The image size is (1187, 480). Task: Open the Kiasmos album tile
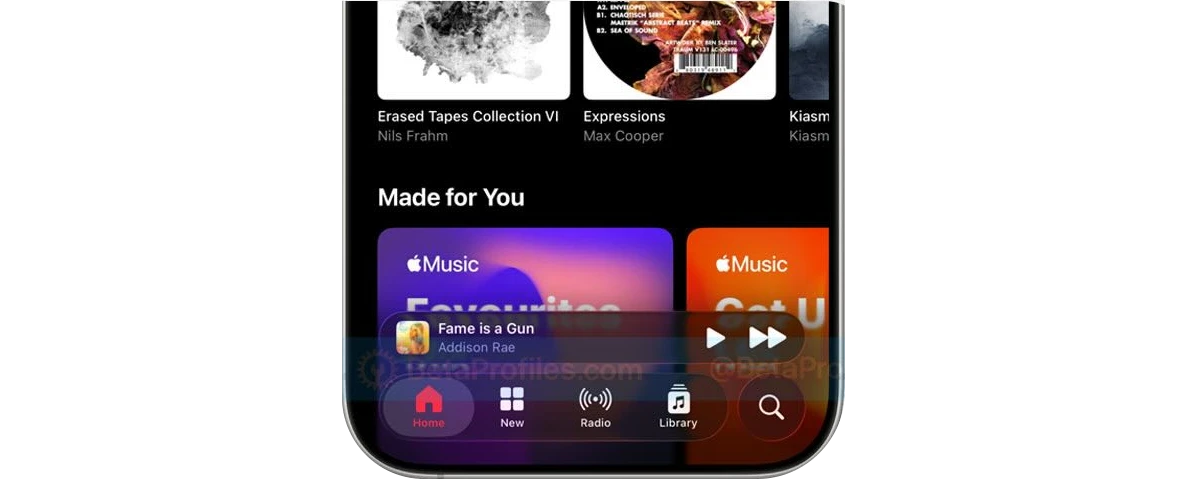(x=809, y=50)
